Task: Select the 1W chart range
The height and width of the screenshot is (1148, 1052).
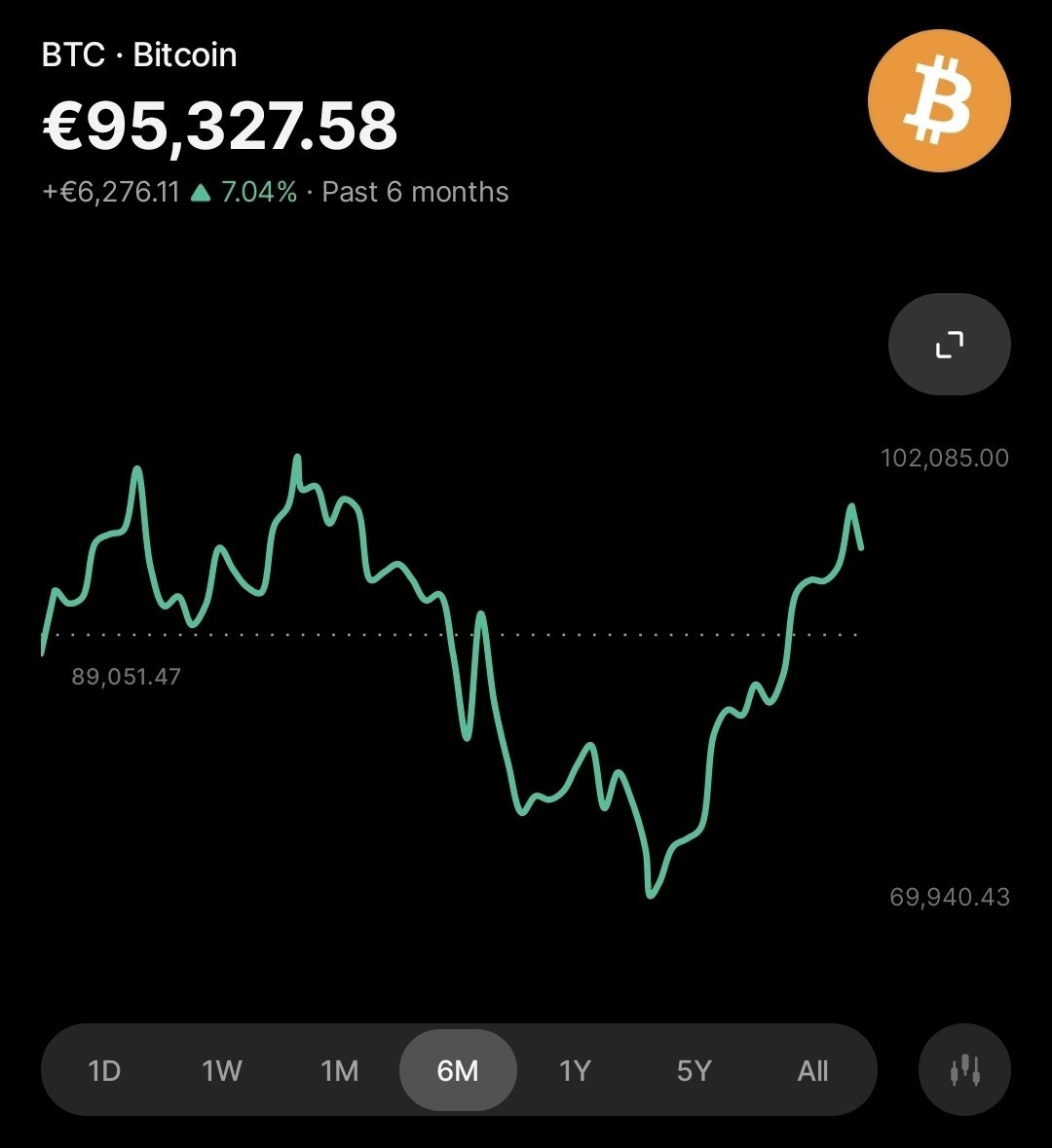Action: click(x=222, y=1070)
